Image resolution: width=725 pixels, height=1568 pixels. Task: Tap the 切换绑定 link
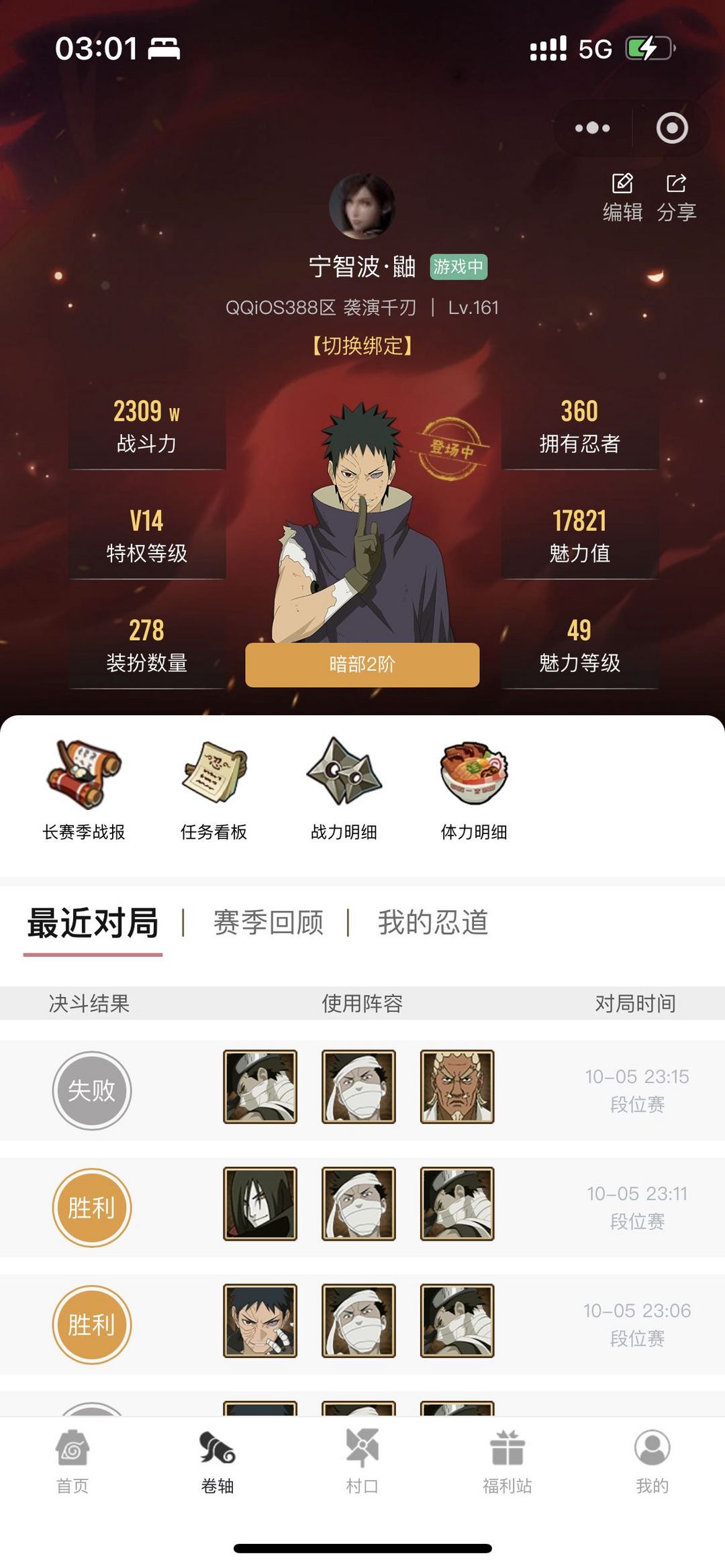tap(362, 346)
